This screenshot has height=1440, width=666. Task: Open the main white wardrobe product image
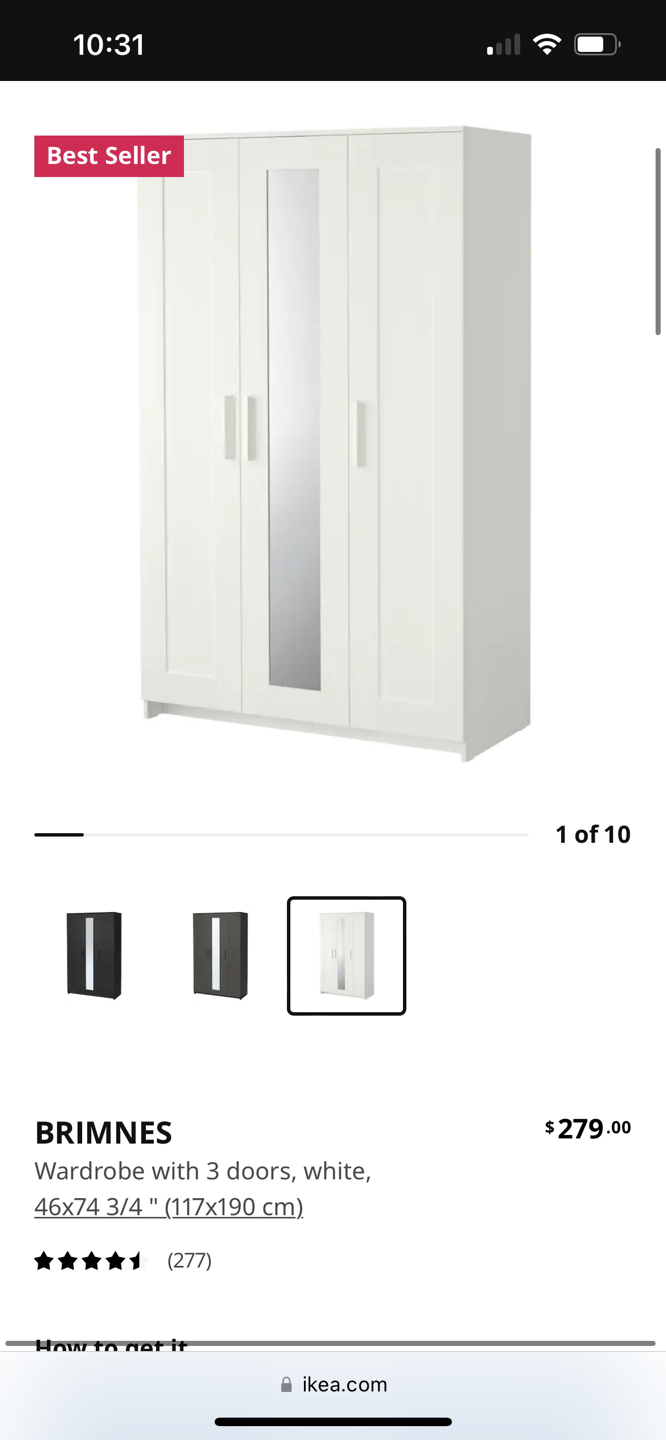point(335,445)
